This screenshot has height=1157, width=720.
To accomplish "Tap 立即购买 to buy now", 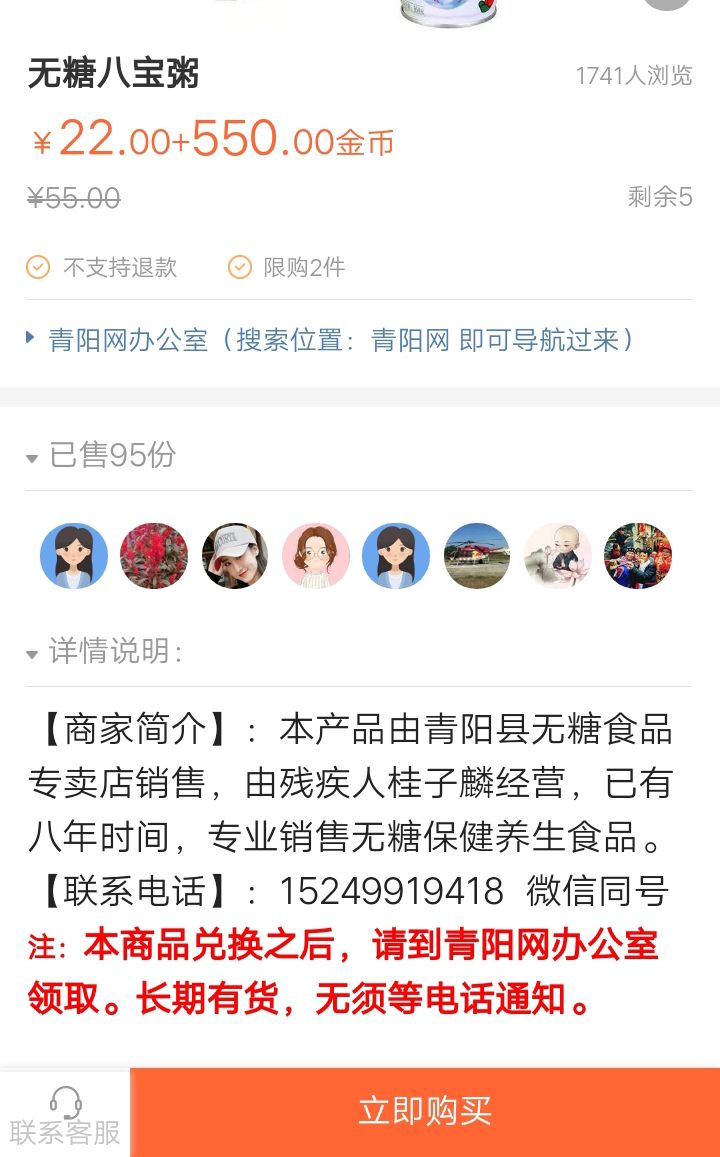I will click(x=425, y=1112).
